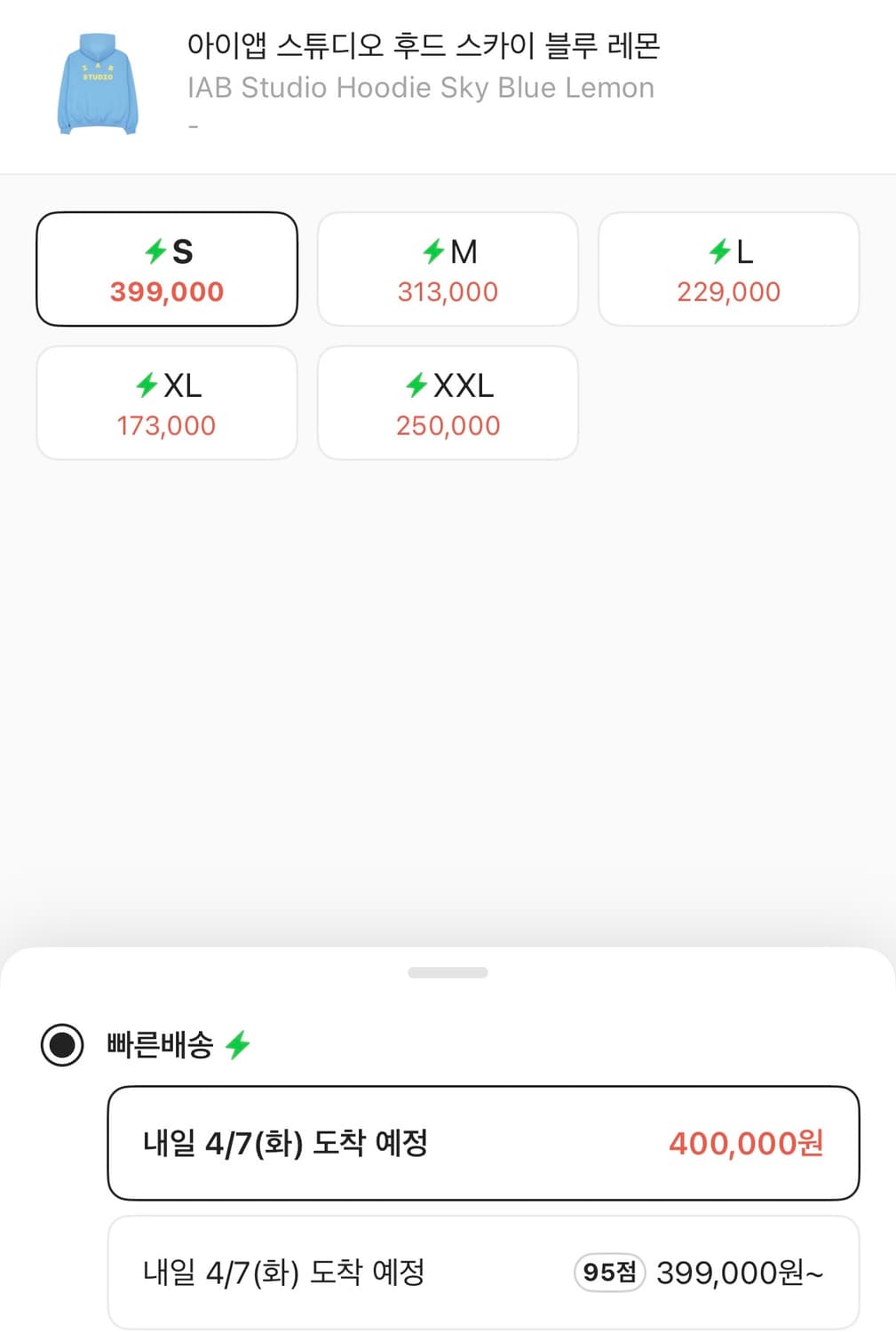Collapse the bottom sheet drag handle
The height and width of the screenshot is (1332, 896).
coord(448,972)
